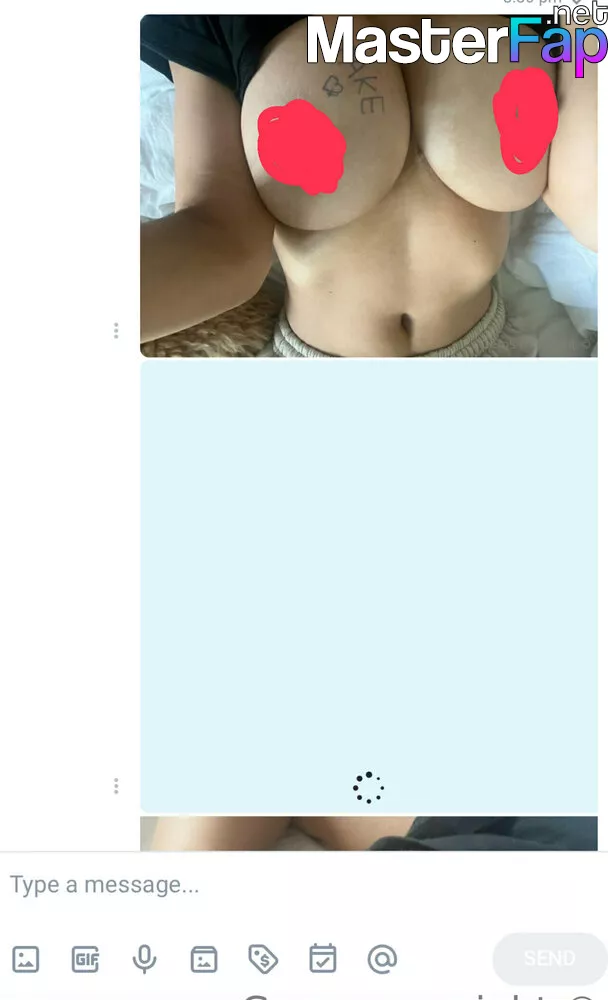This screenshot has width=608, height=1000.
Task: Attach a photo with the image icon
Action: click(26, 959)
